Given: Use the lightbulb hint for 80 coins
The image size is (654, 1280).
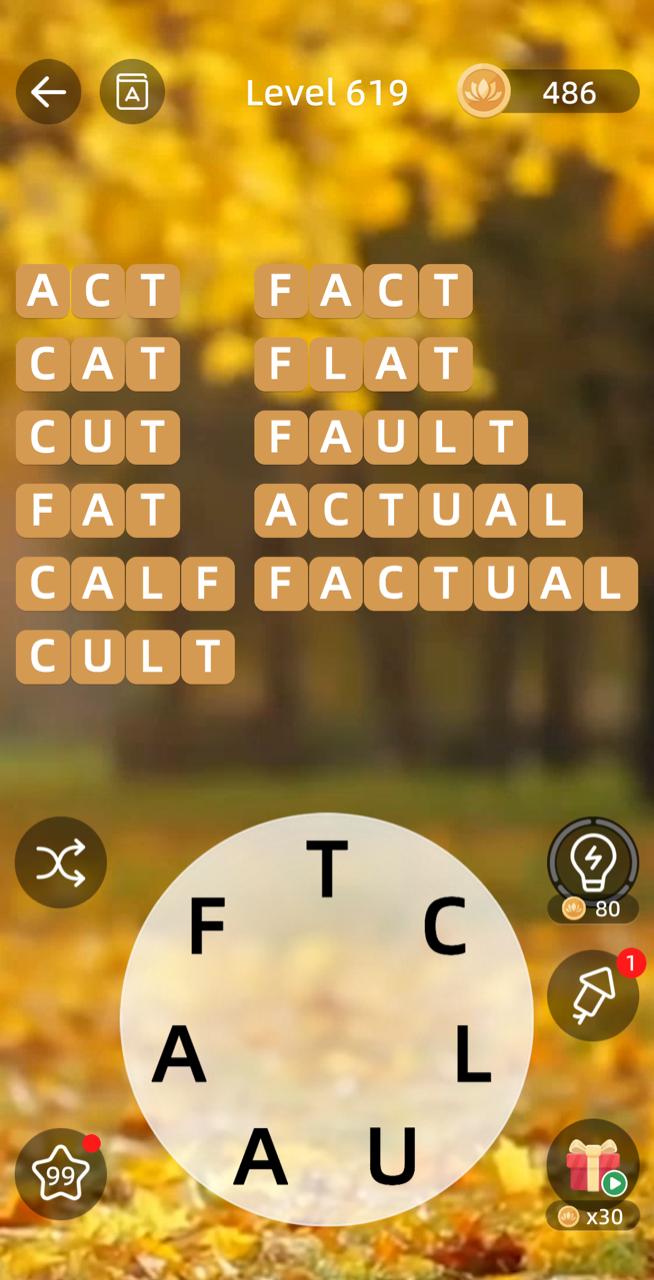Looking at the screenshot, I should (x=593, y=868).
